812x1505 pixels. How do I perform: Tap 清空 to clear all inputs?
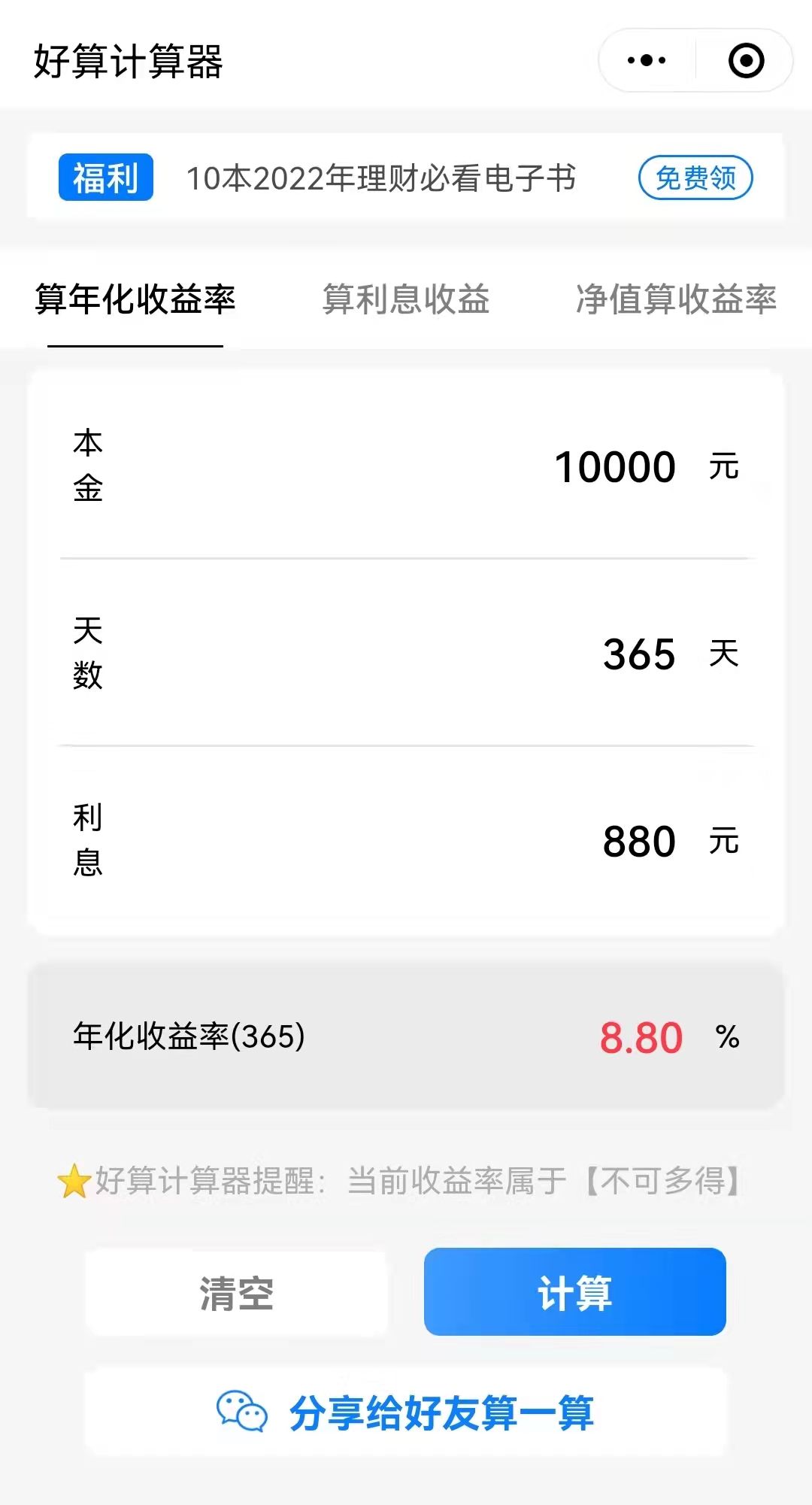236,1292
